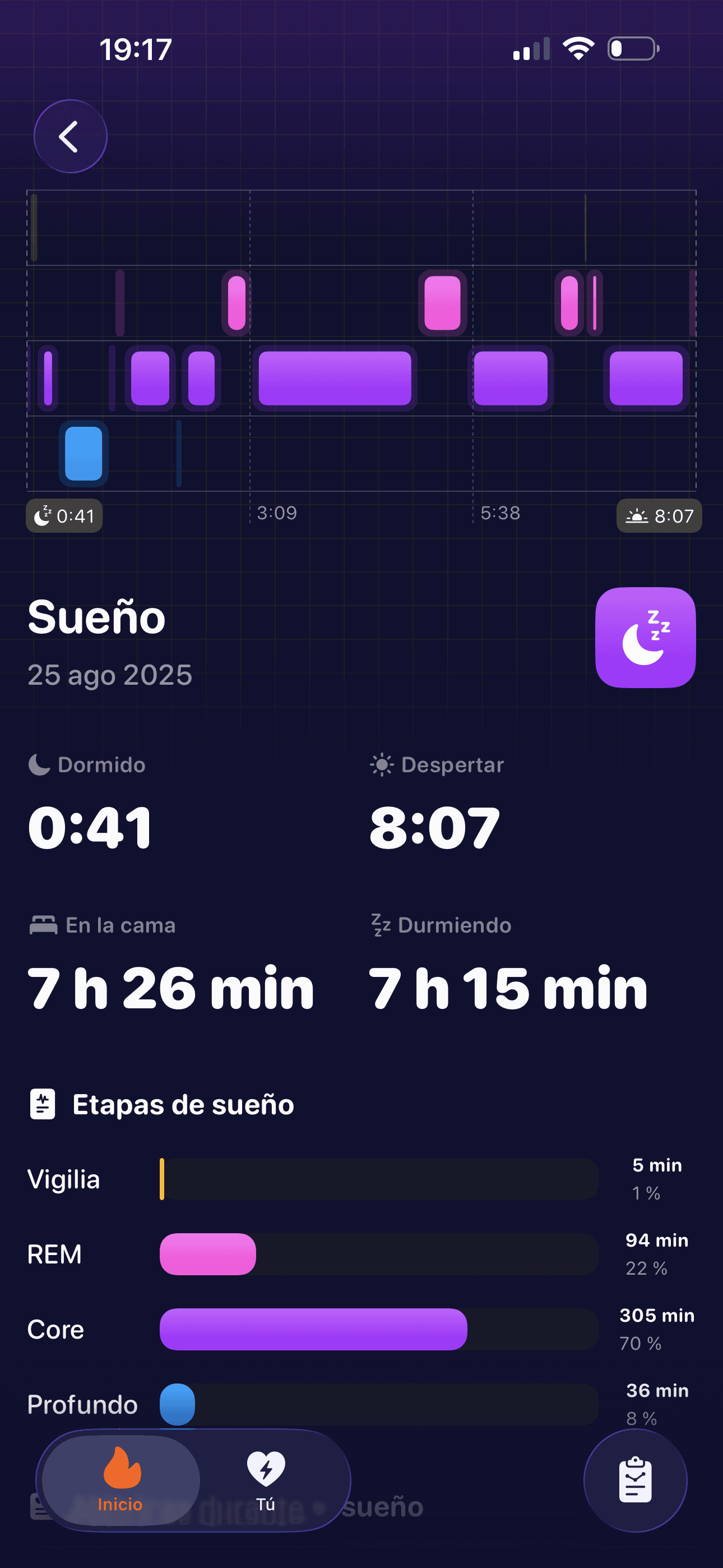Switch to the Inicio tab
The image size is (723, 1568).
click(121, 1481)
